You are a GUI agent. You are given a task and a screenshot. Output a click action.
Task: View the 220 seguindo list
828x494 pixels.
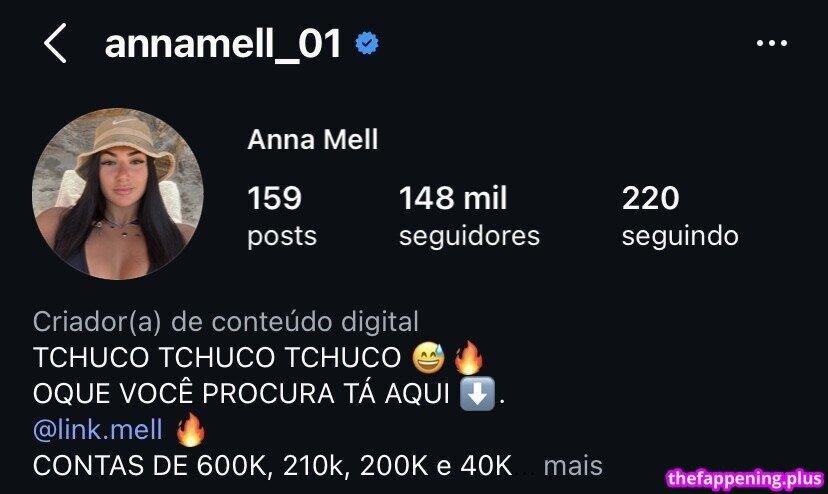coord(679,216)
